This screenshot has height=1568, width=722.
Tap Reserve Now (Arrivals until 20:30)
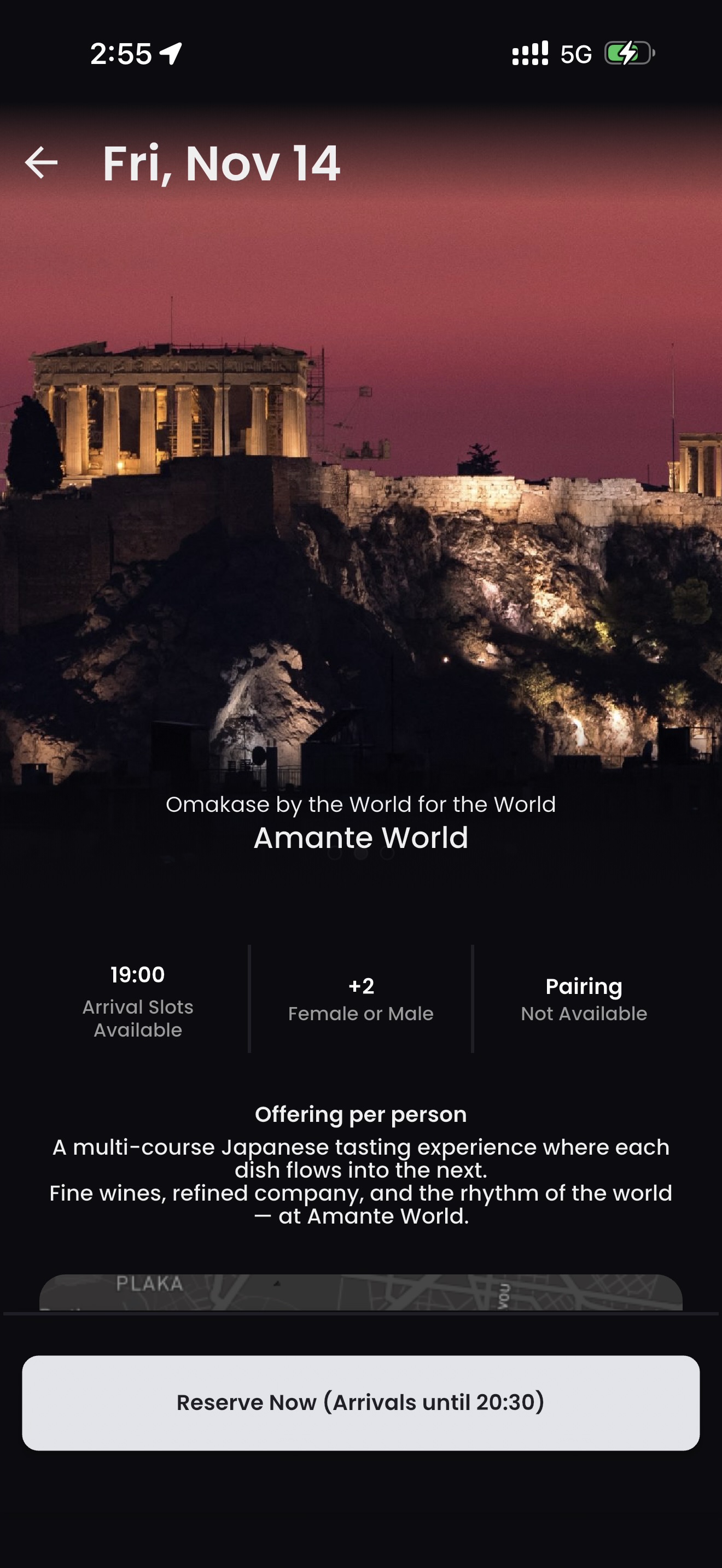point(360,1402)
